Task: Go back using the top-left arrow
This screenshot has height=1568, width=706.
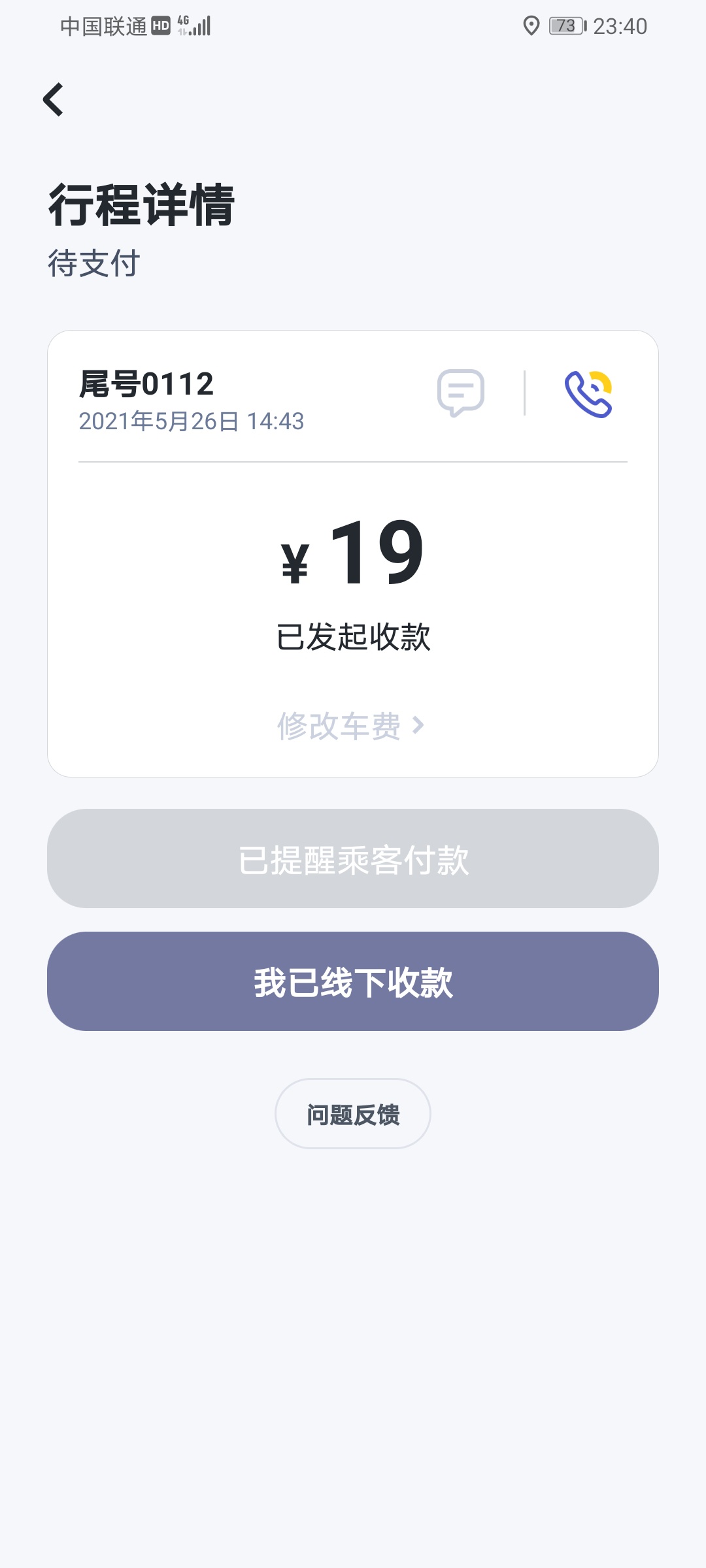Action: pyautogui.click(x=53, y=99)
